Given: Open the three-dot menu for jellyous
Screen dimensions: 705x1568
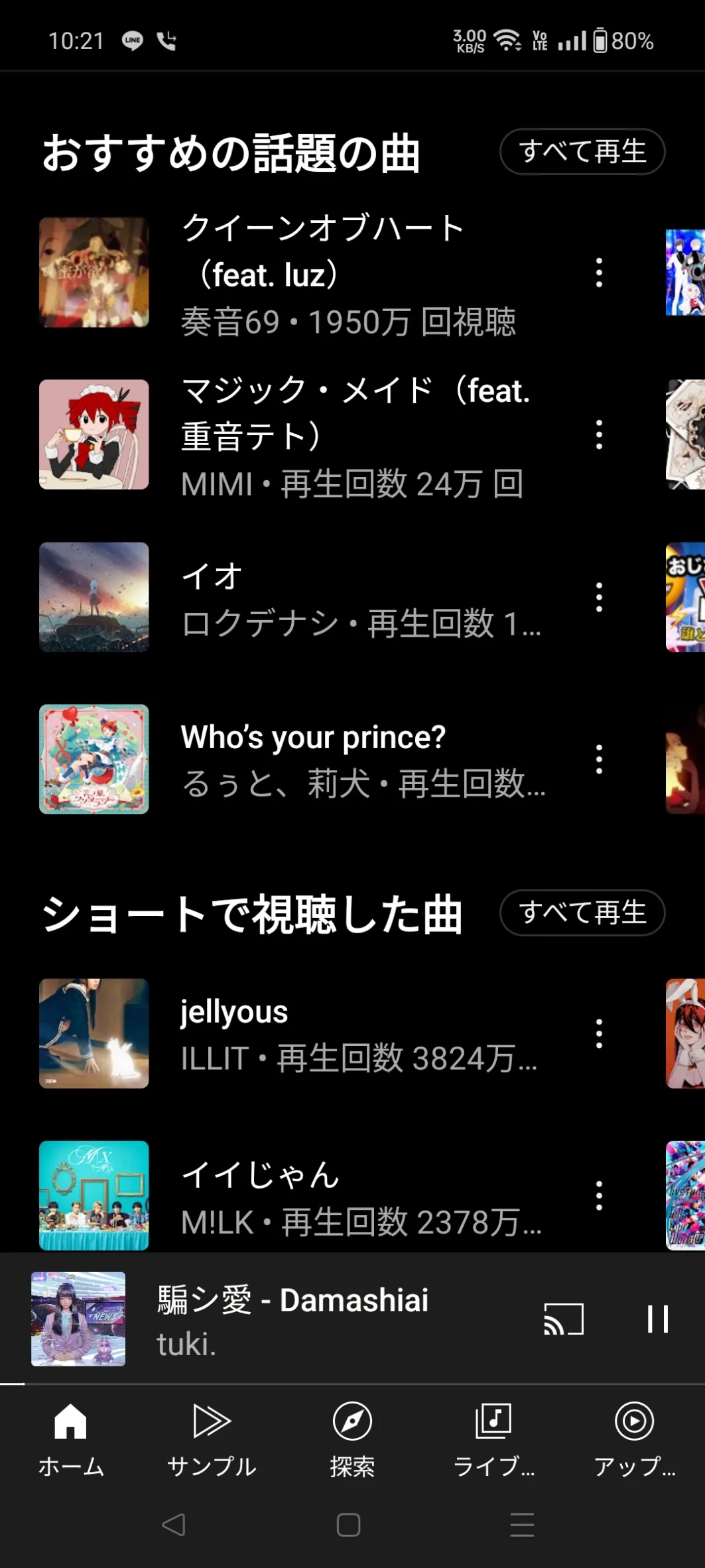Looking at the screenshot, I should pos(599,1033).
